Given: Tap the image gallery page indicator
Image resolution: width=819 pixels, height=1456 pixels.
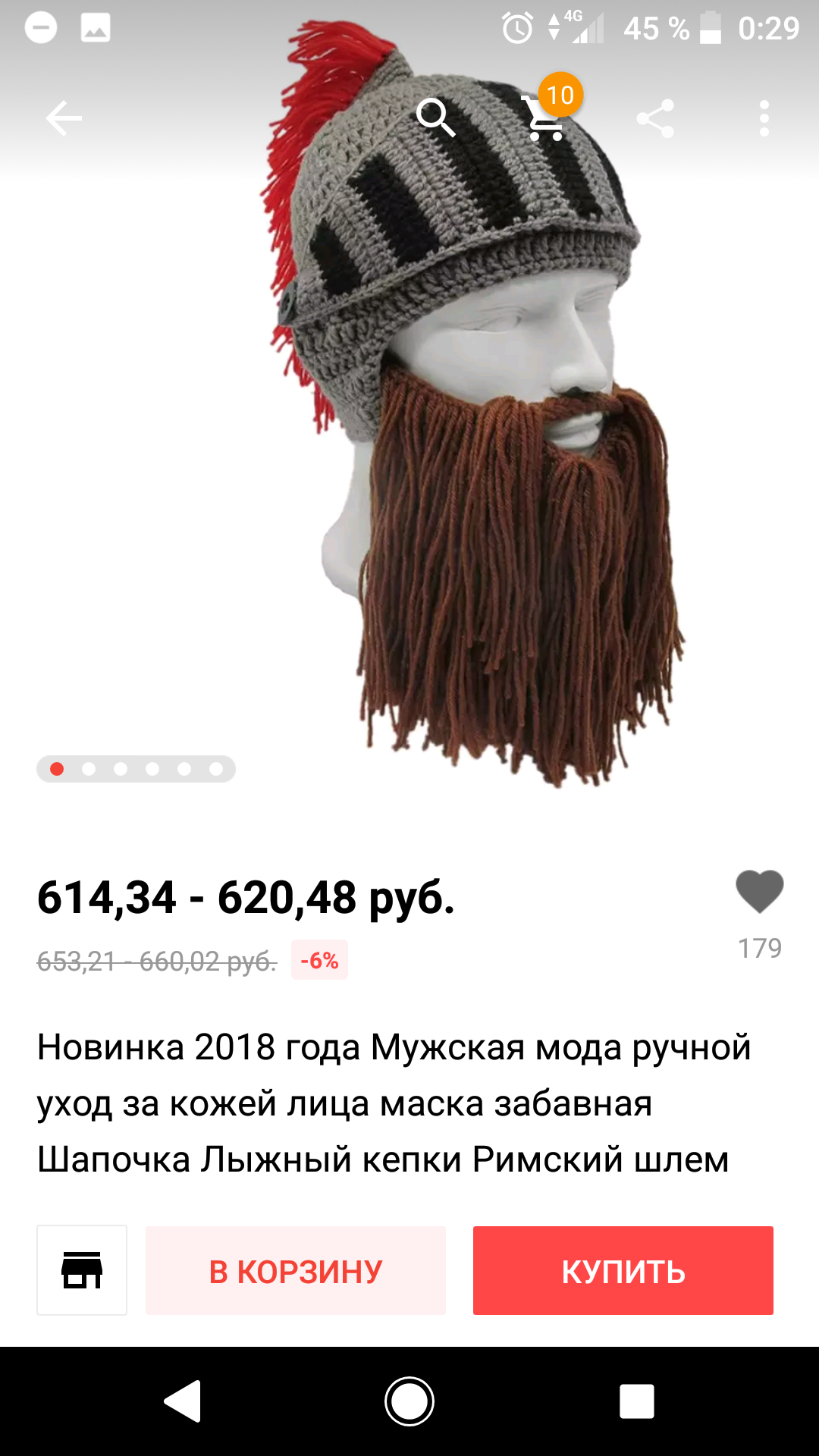Looking at the screenshot, I should click(x=136, y=769).
